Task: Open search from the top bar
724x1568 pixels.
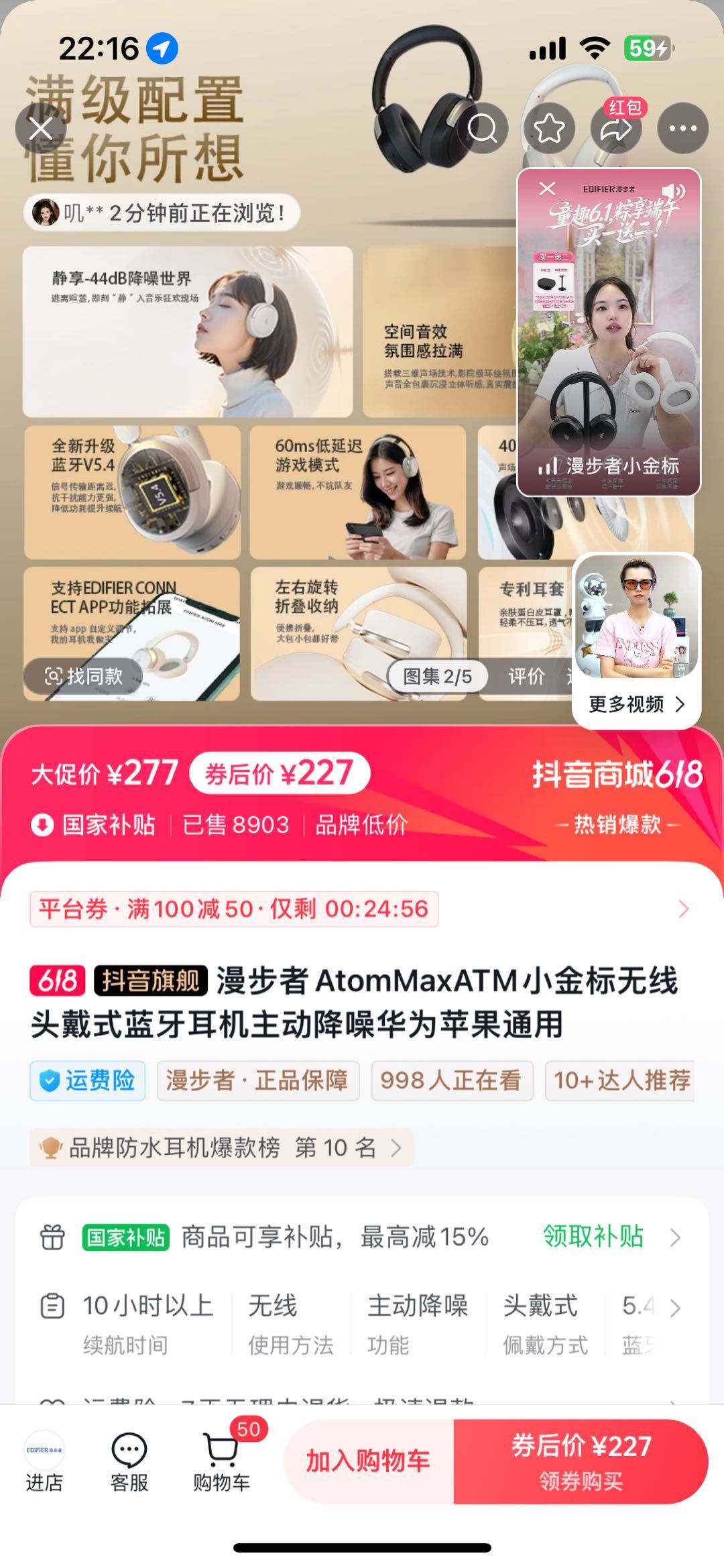Action: 482,128
